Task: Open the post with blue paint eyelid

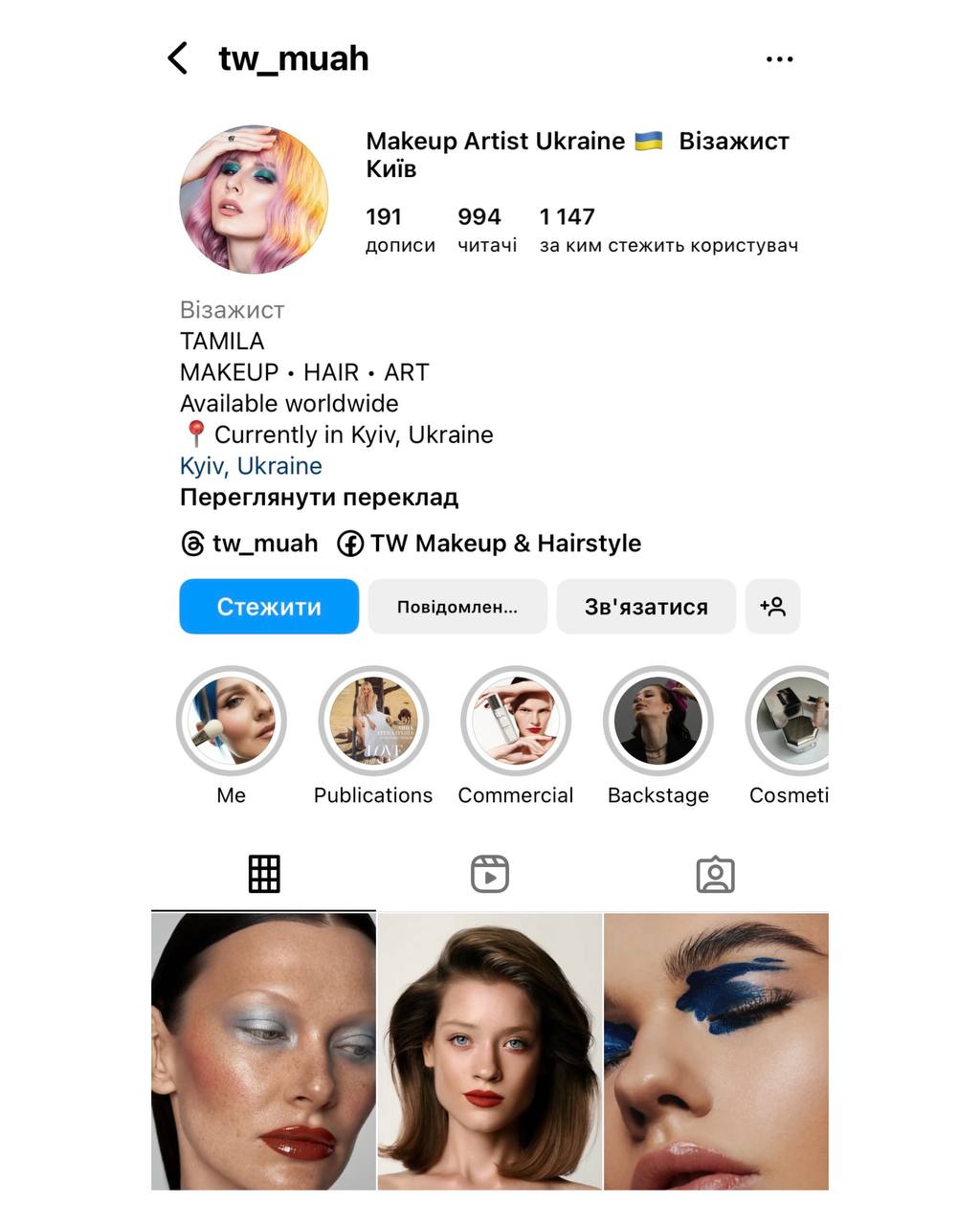Action: point(716,1051)
